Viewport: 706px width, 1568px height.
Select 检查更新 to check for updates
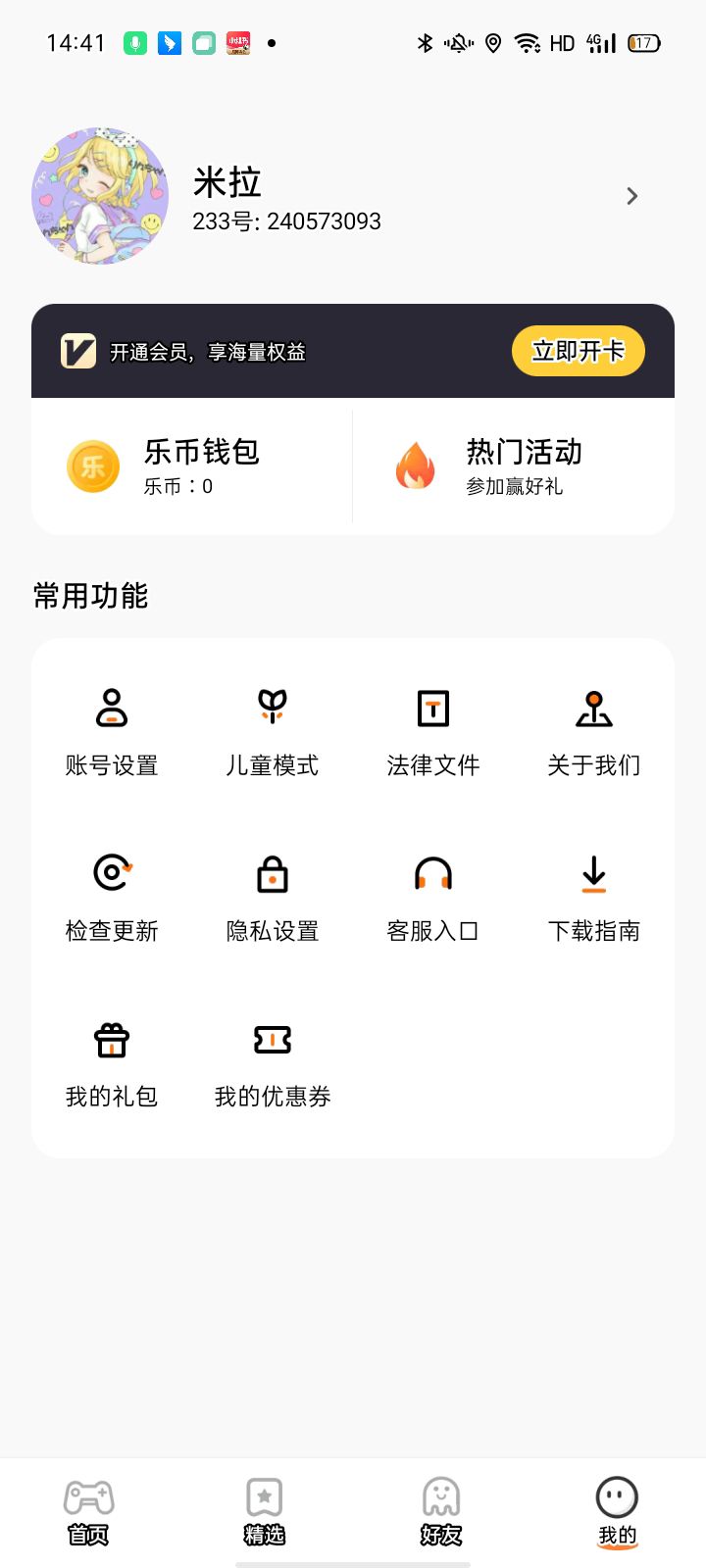(112, 897)
